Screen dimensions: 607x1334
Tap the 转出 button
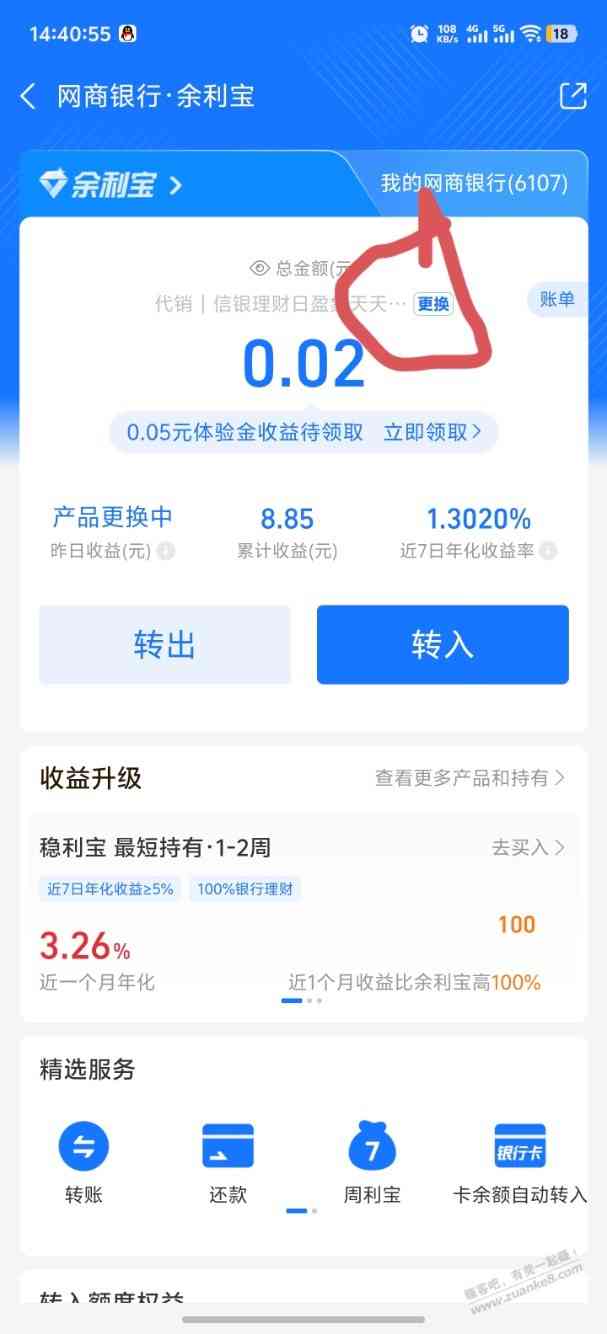164,645
